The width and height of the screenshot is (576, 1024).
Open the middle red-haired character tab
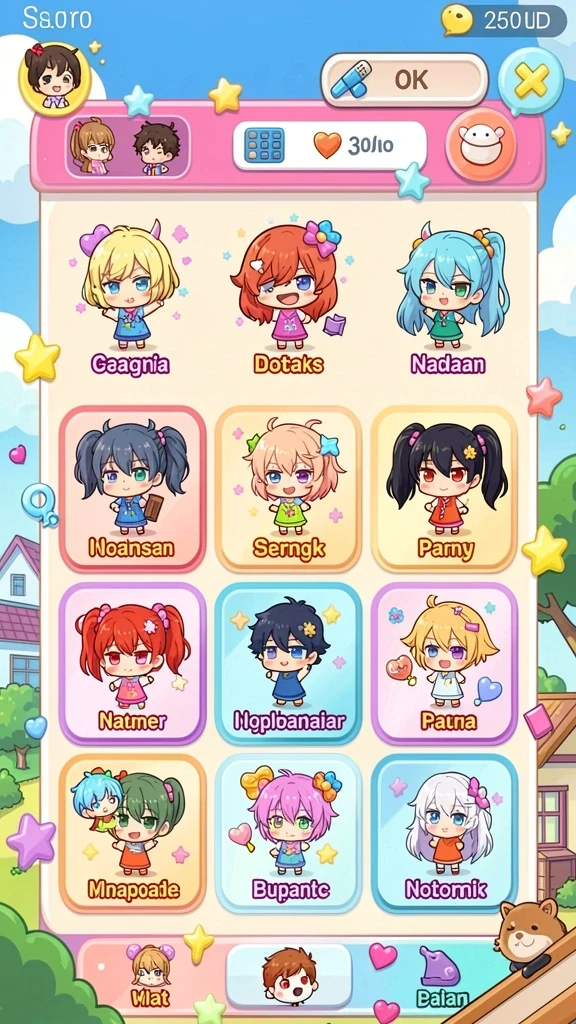[289, 975]
